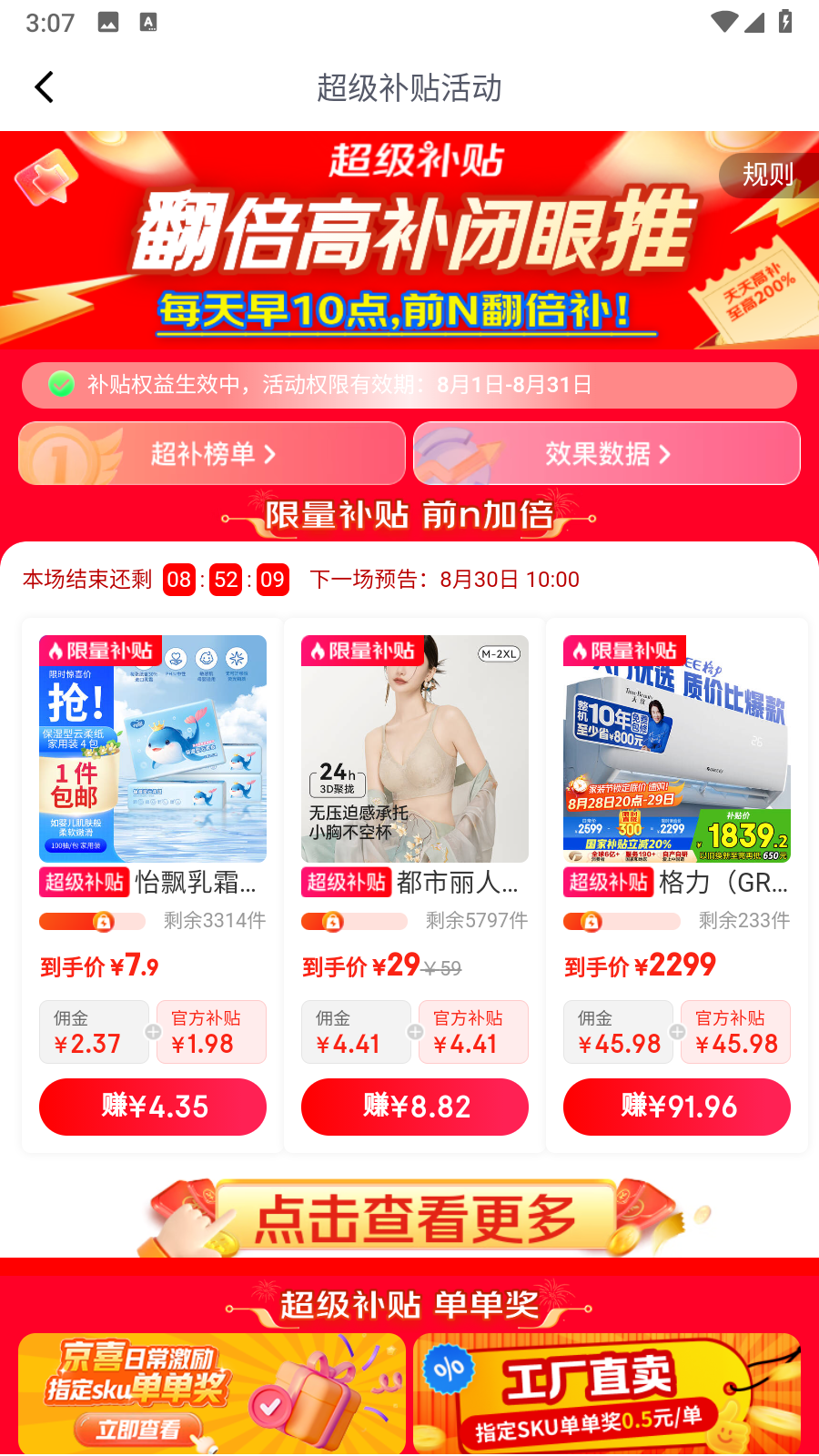
Task: Open the 格力 air conditioner product image
Action: pyautogui.click(x=677, y=749)
